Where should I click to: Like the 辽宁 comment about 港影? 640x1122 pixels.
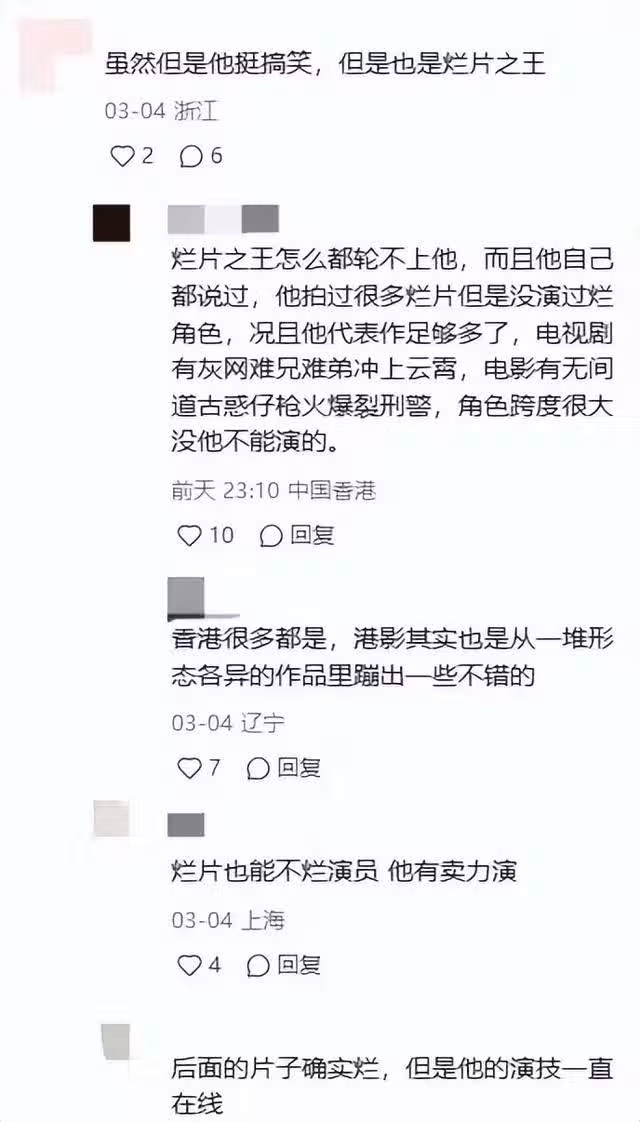click(190, 768)
